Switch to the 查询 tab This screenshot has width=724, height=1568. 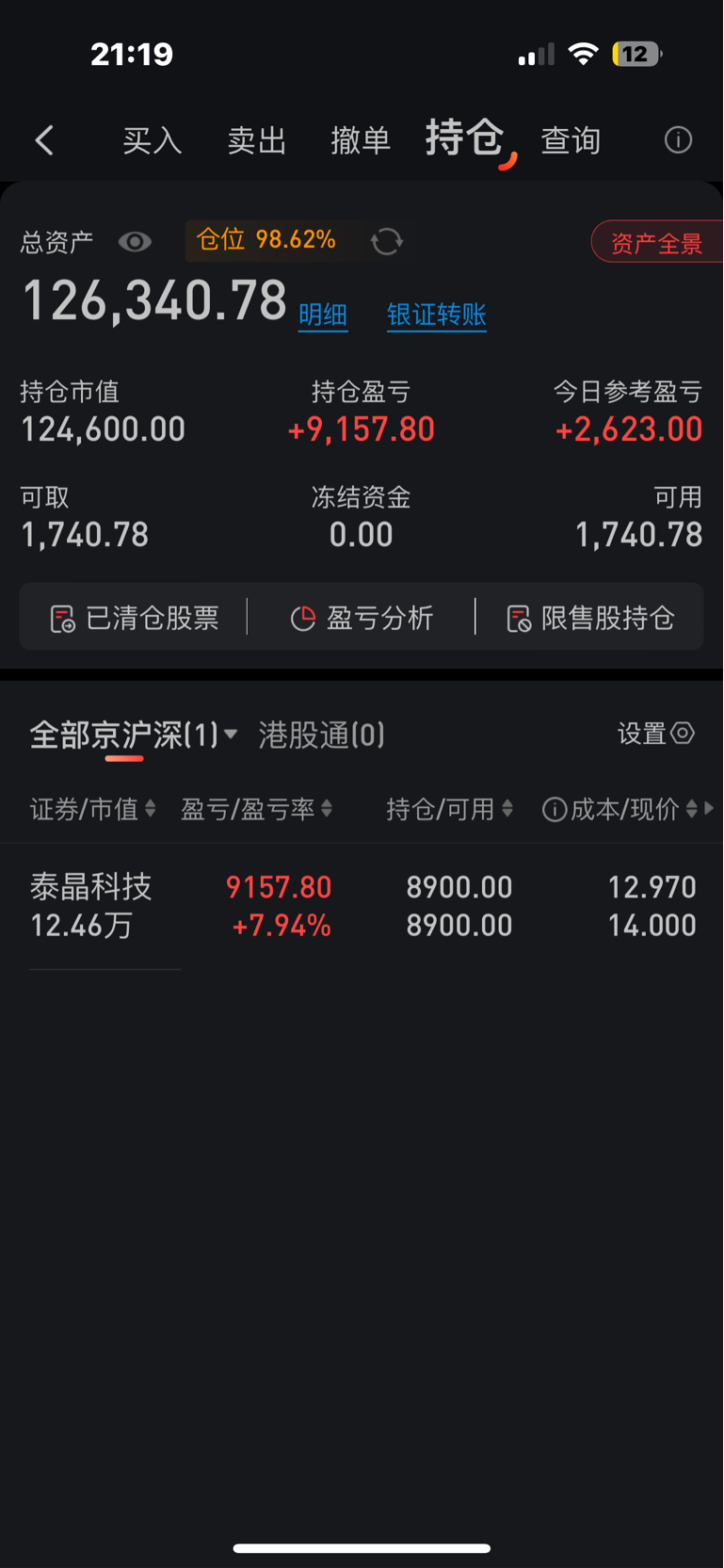point(571,140)
